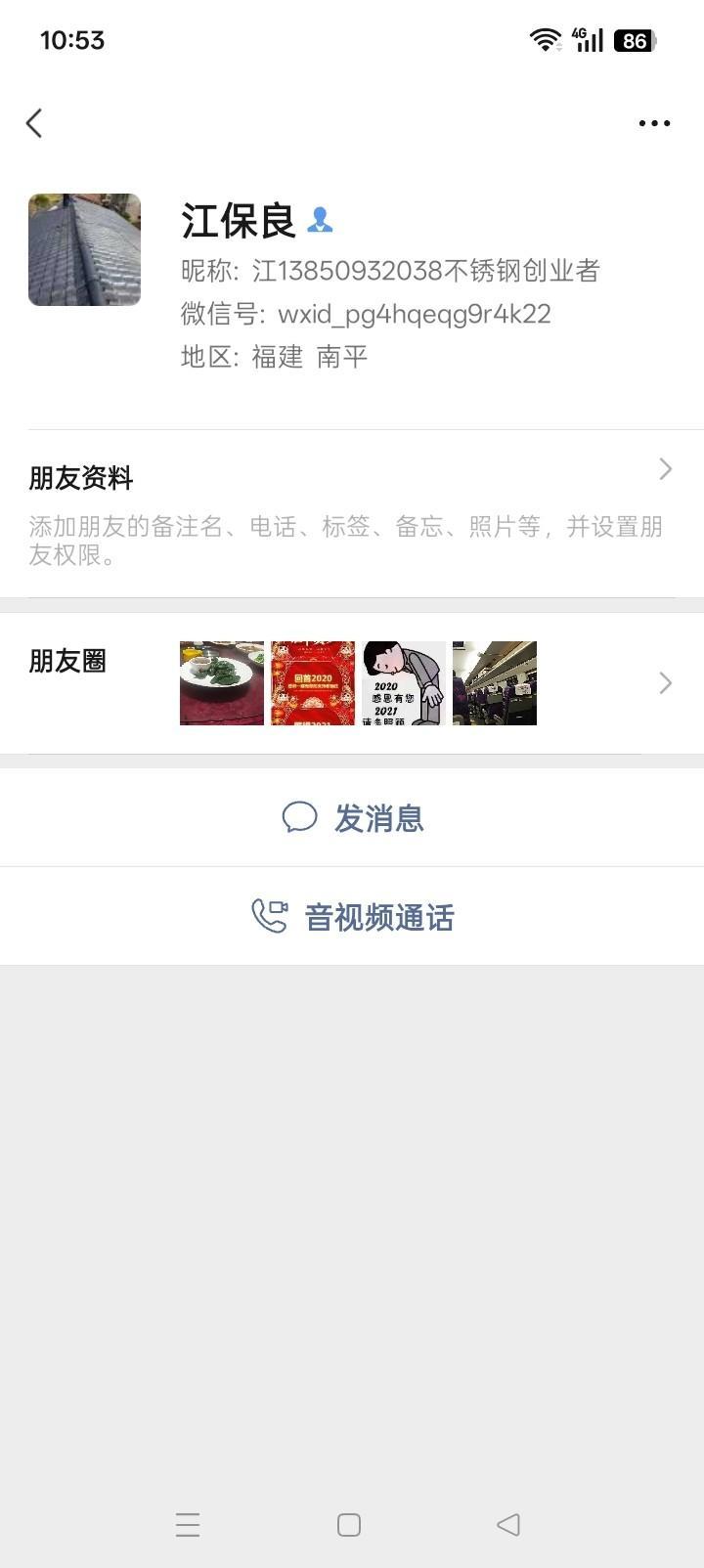View 江保良's profile picture
This screenshot has height=1568, width=704.
(84, 249)
